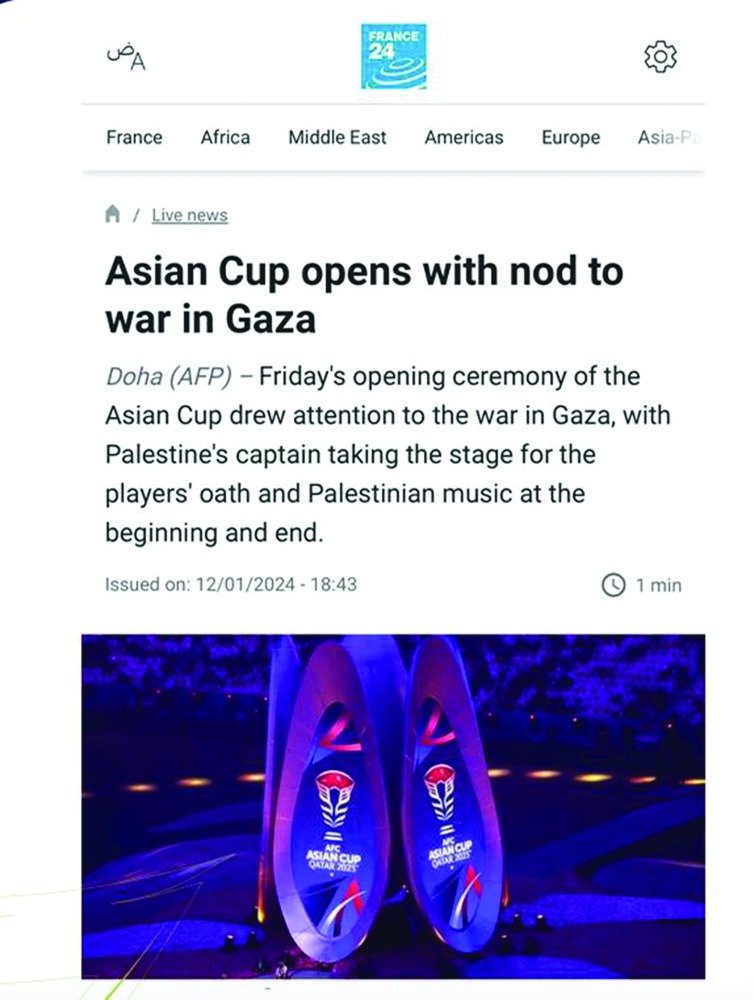Switch to the Africa section
This screenshot has height=1000, width=754.
pyautogui.click(x=225, y=138)
